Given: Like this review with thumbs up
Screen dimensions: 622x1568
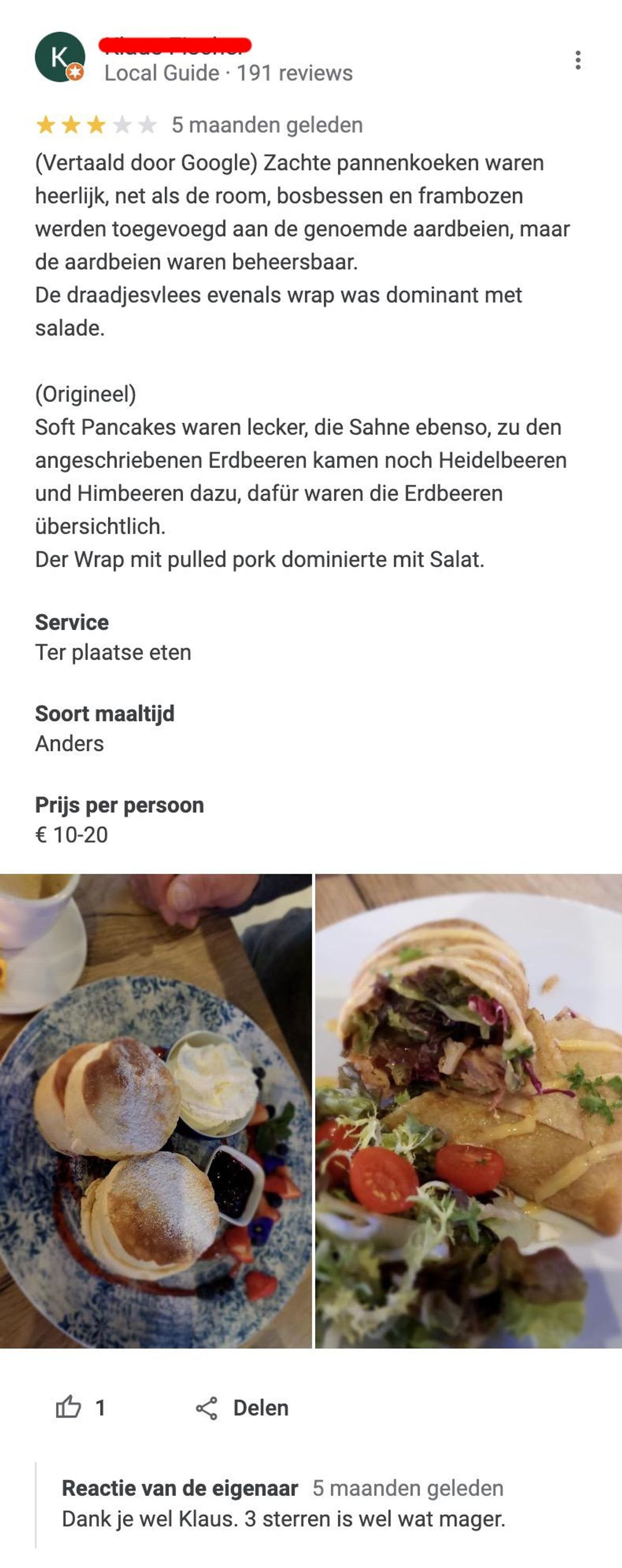Looking at the screenshot, I should (69, 1408).
